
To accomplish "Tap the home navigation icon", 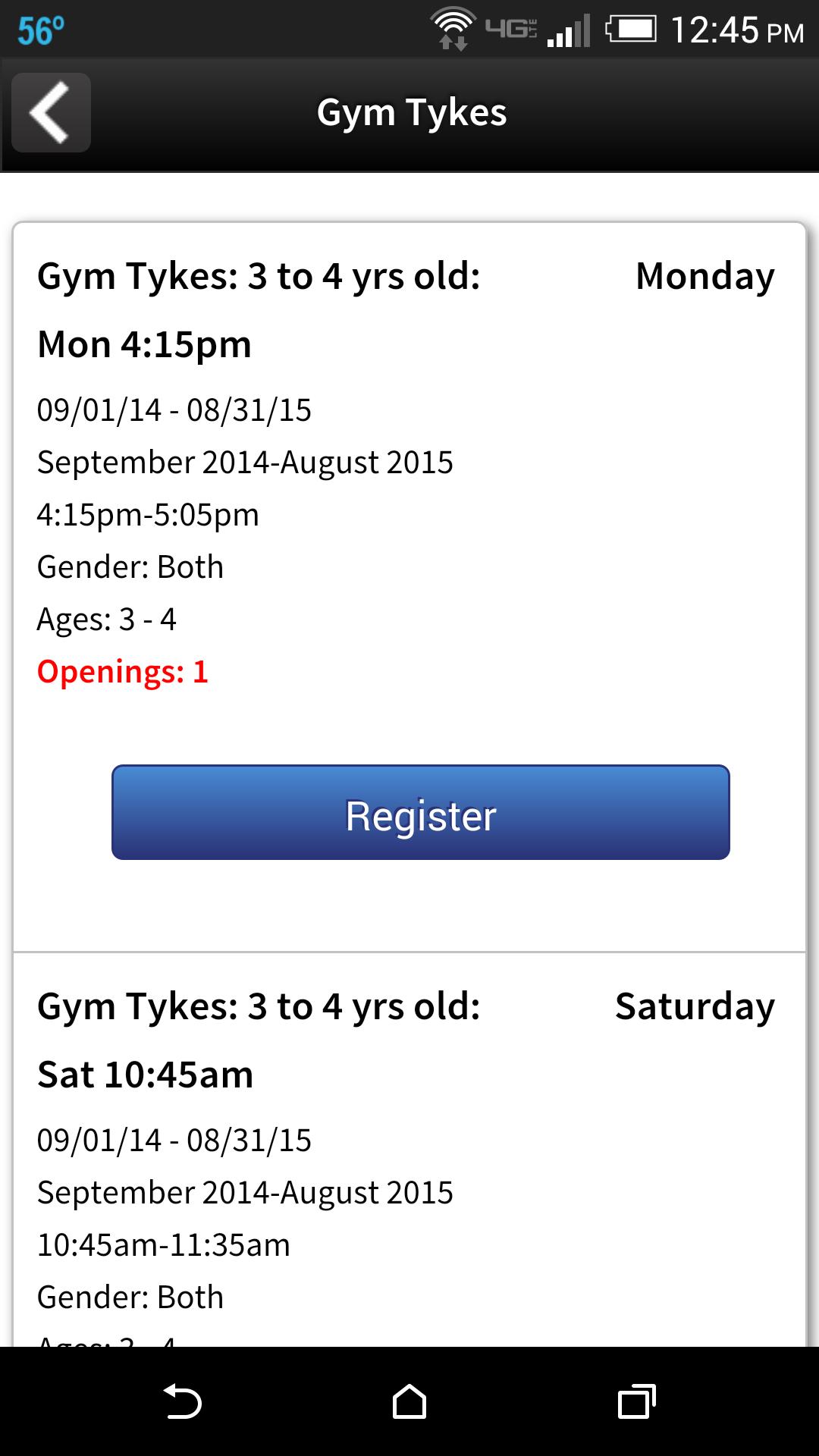I will coord(409,1401).
